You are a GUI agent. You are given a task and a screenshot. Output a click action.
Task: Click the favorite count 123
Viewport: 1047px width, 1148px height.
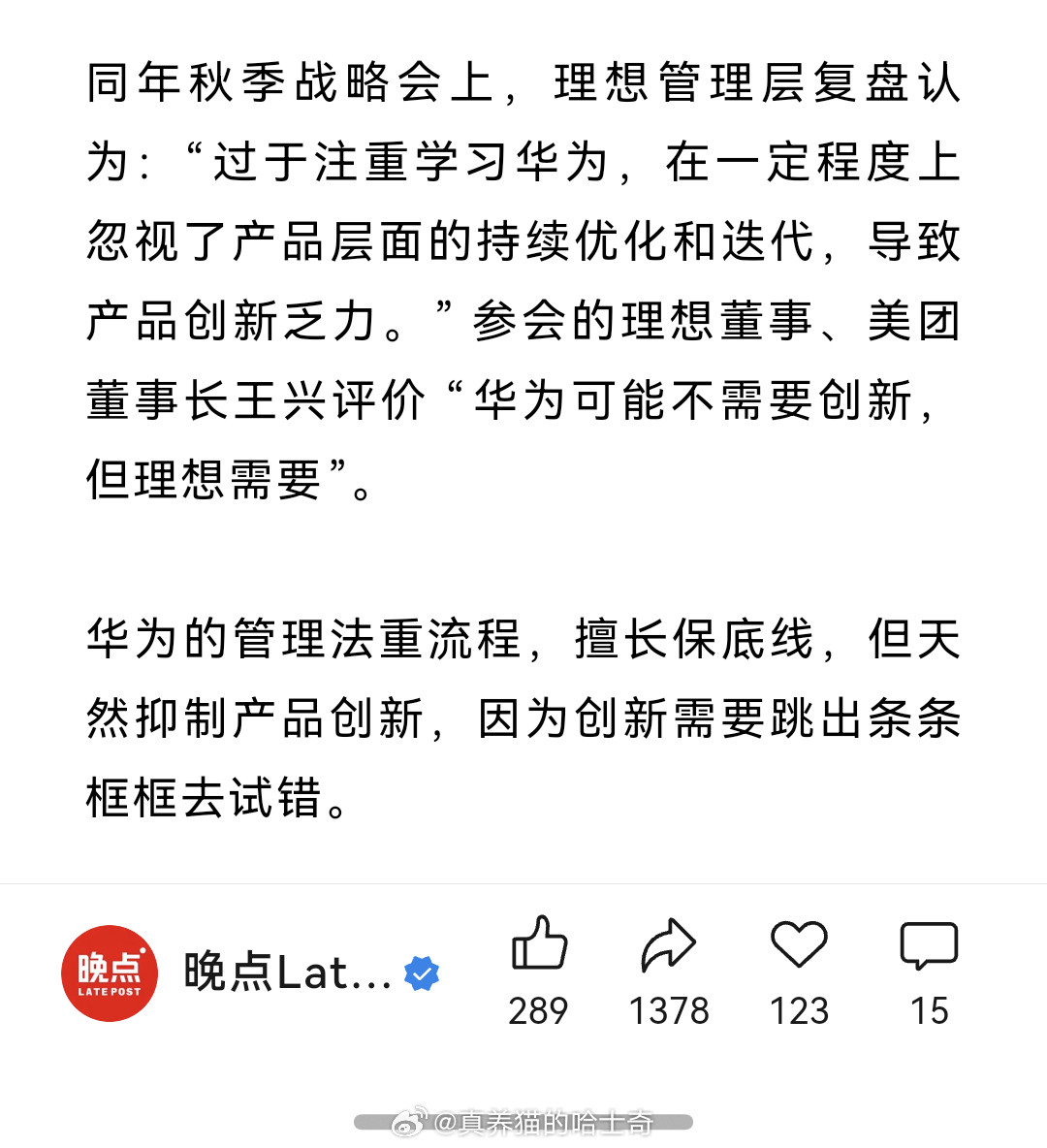tap(799, 1011)
